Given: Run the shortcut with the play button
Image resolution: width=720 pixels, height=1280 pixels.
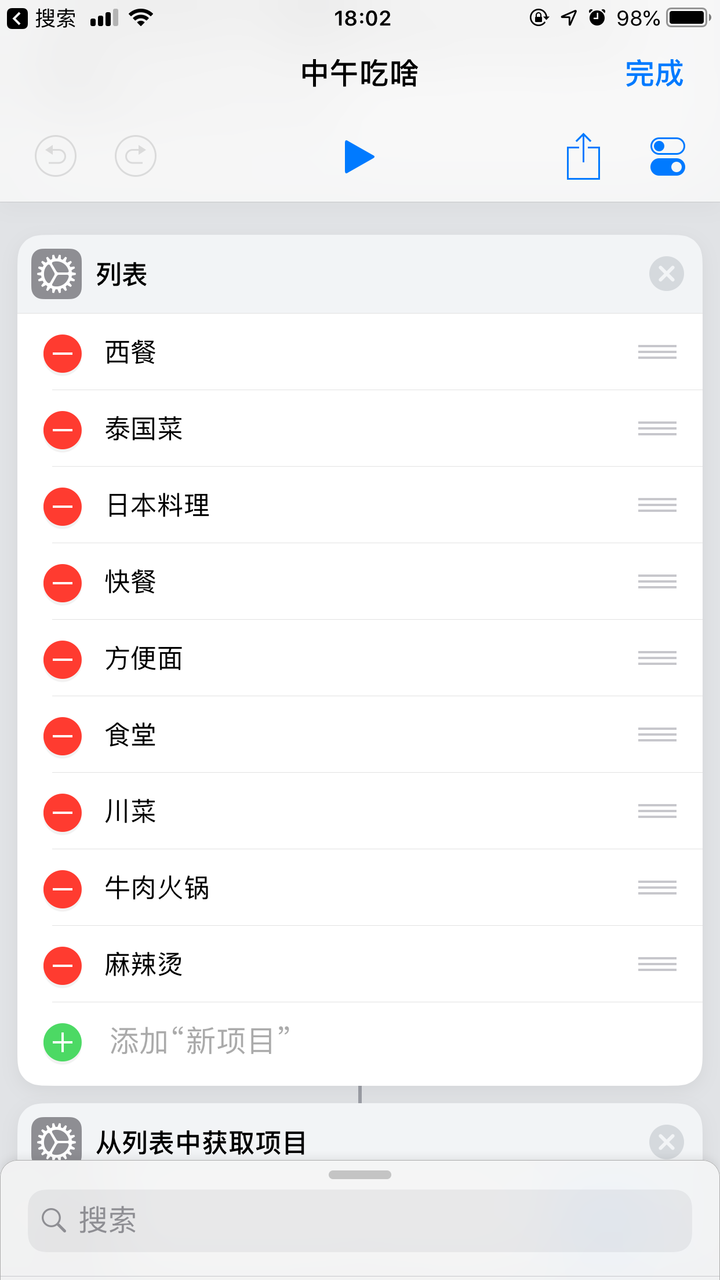Looking at the screenshot, I should pyautogui.click(x=359, y=157).
